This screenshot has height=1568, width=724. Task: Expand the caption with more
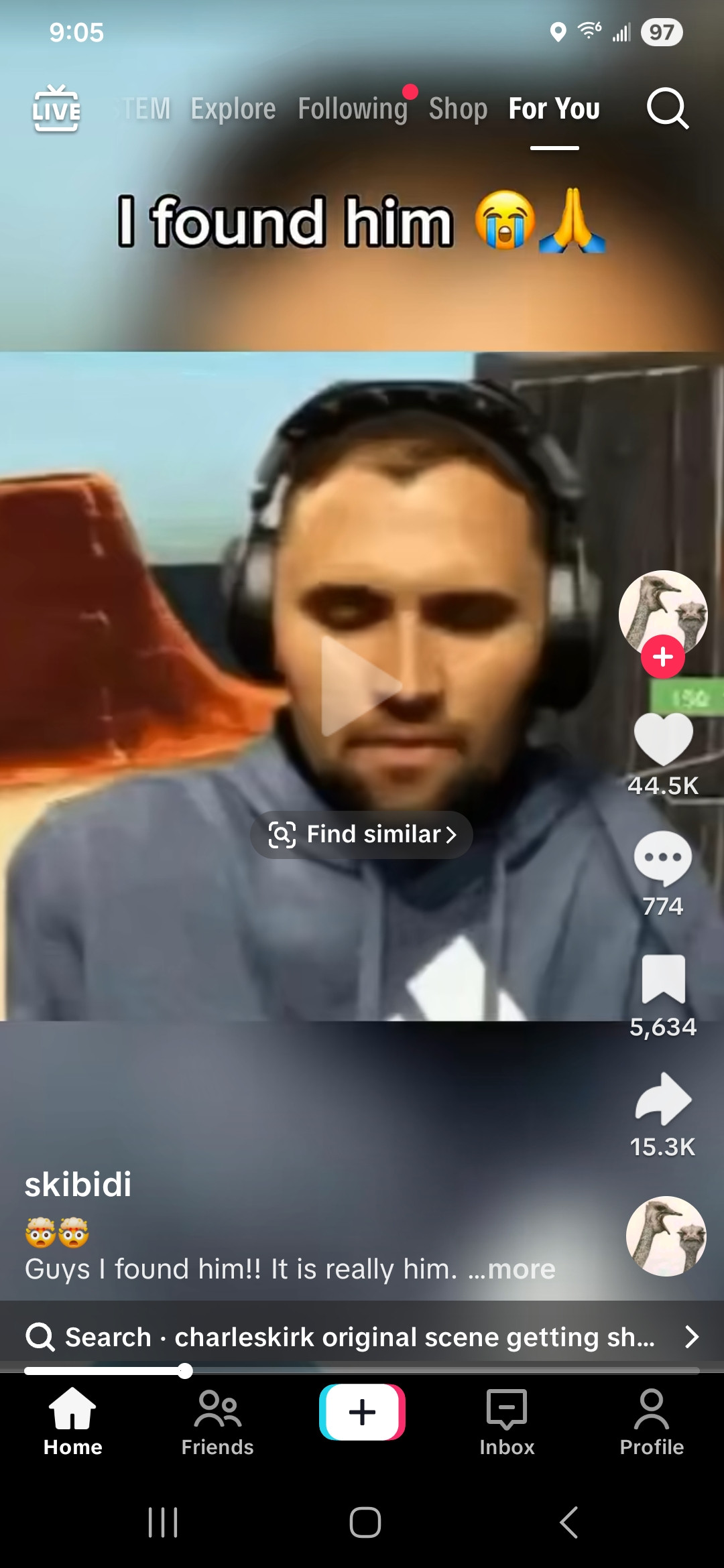tap(521, 1269)
